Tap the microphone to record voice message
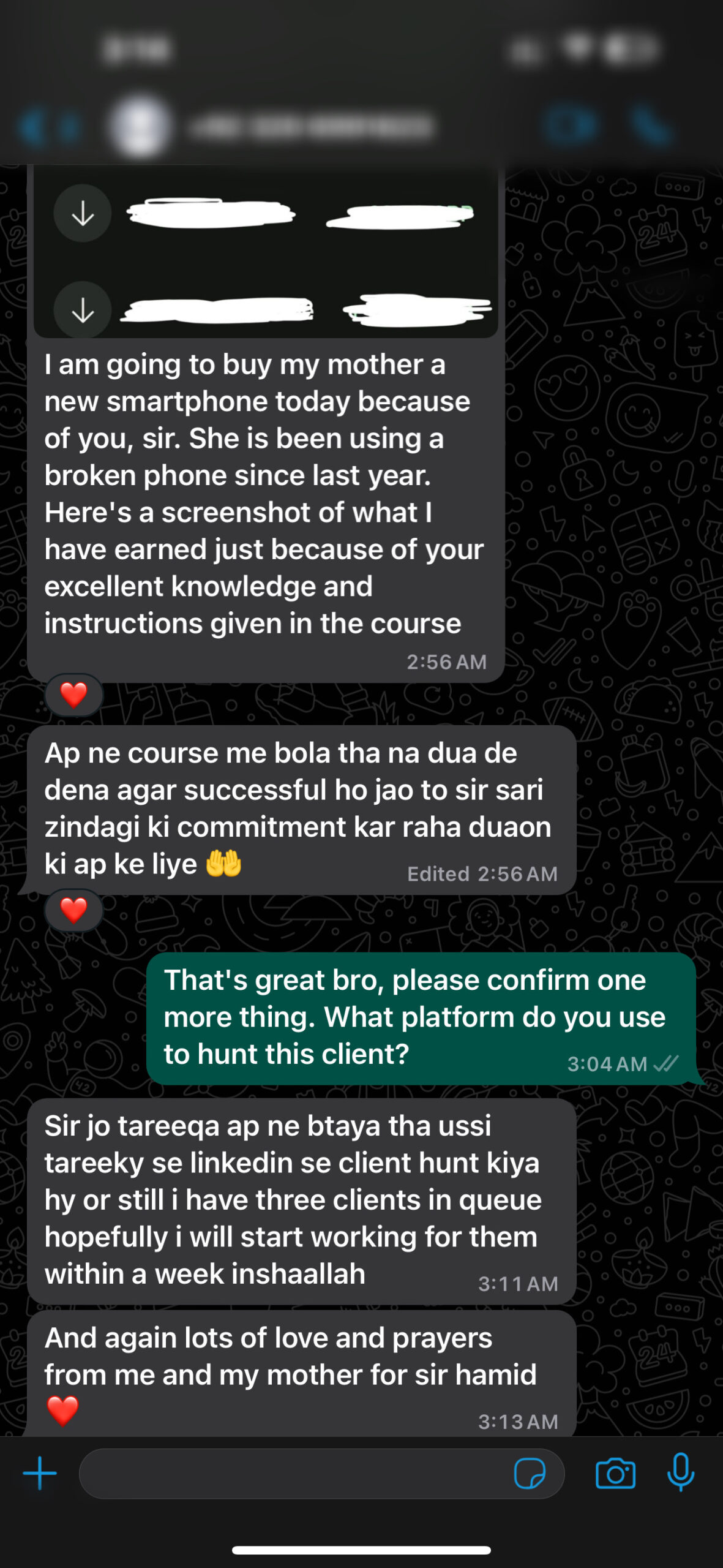This screenshot has width=723, height=1568. tap(680, 1472)
